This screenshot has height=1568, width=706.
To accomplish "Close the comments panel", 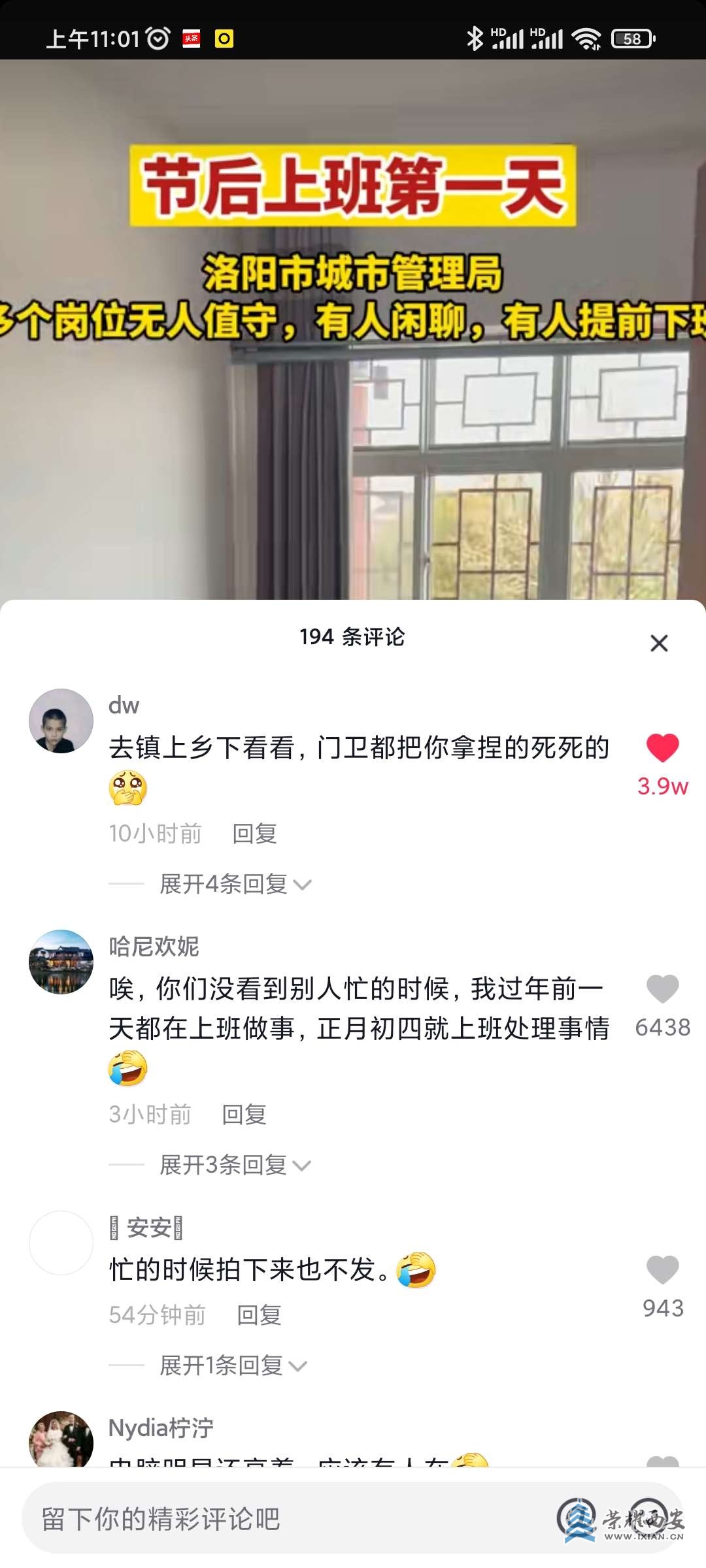I will [x=659, y=644].
